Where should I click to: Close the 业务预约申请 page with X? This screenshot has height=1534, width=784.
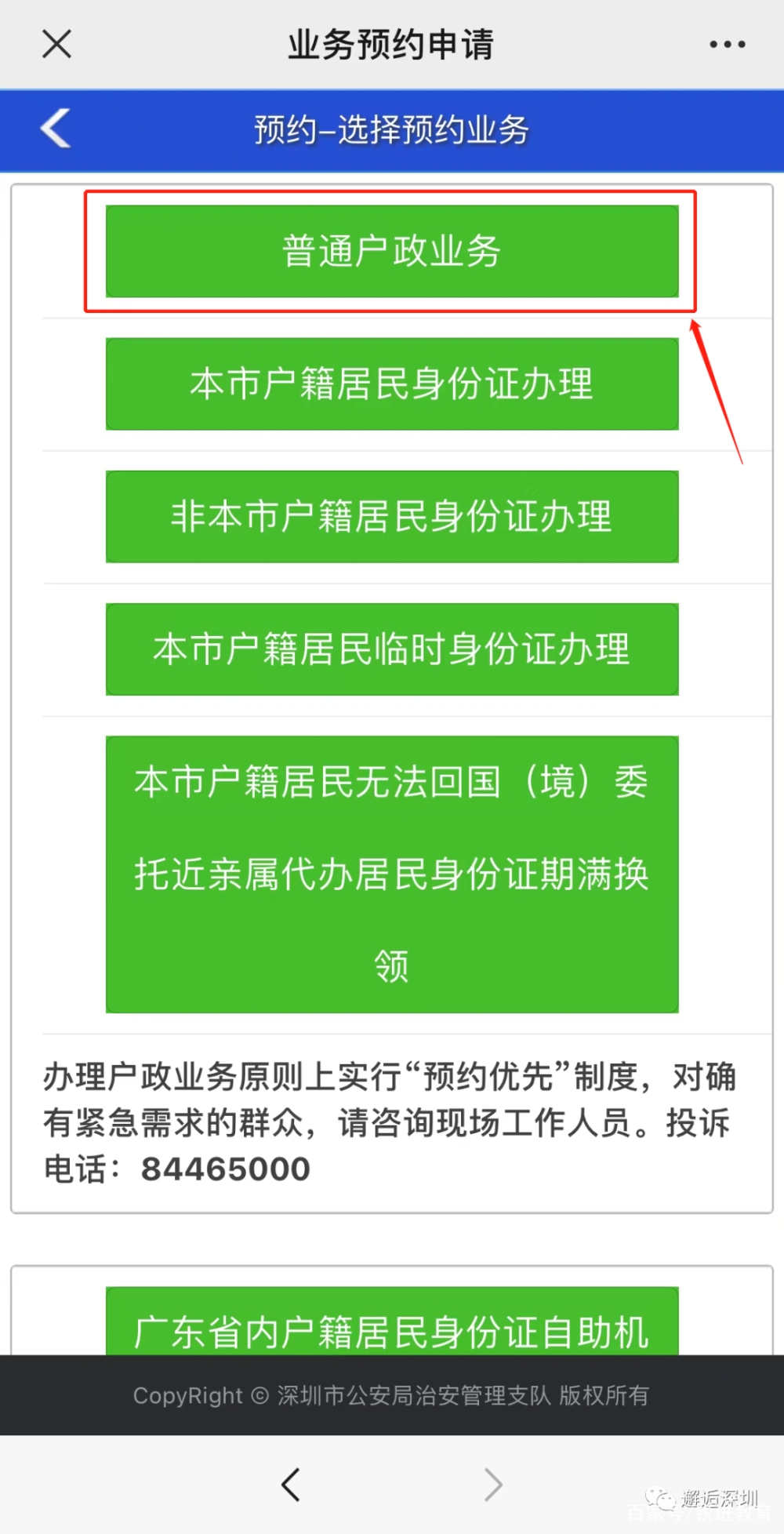56,44
